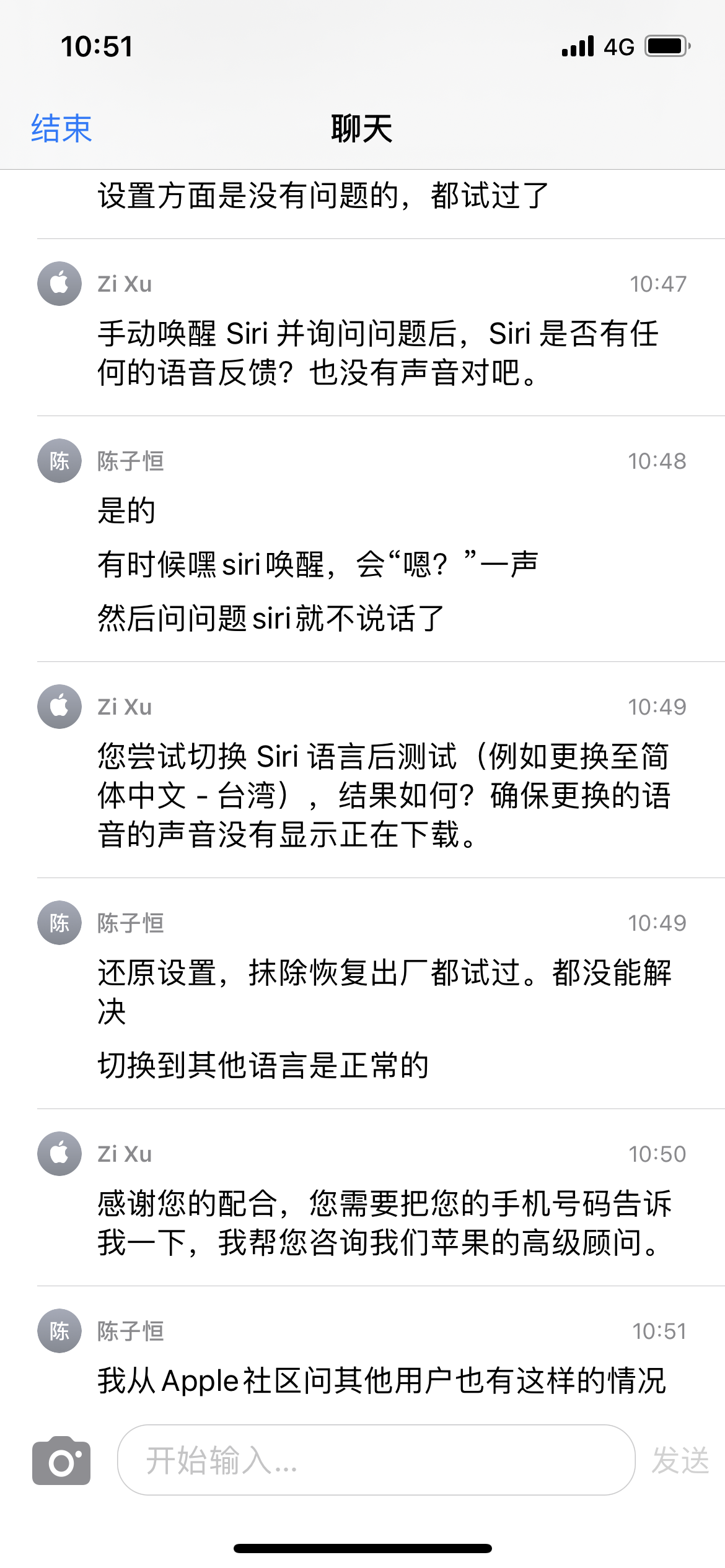725x1568 pixels.
Task: Focus the 开始输入 message field
Action: click(x=376, y=1460)
